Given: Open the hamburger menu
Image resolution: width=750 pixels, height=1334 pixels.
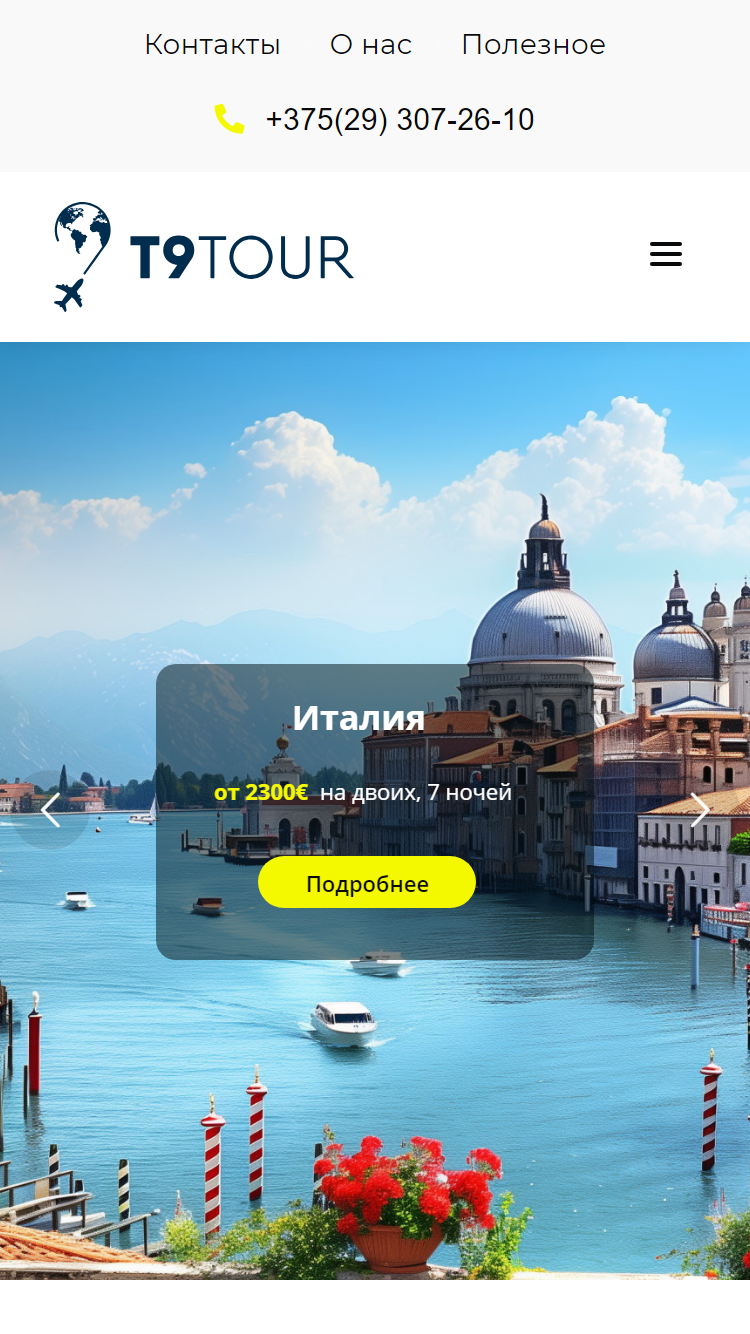Looking at the screenshot, I should tap(666, 254).
